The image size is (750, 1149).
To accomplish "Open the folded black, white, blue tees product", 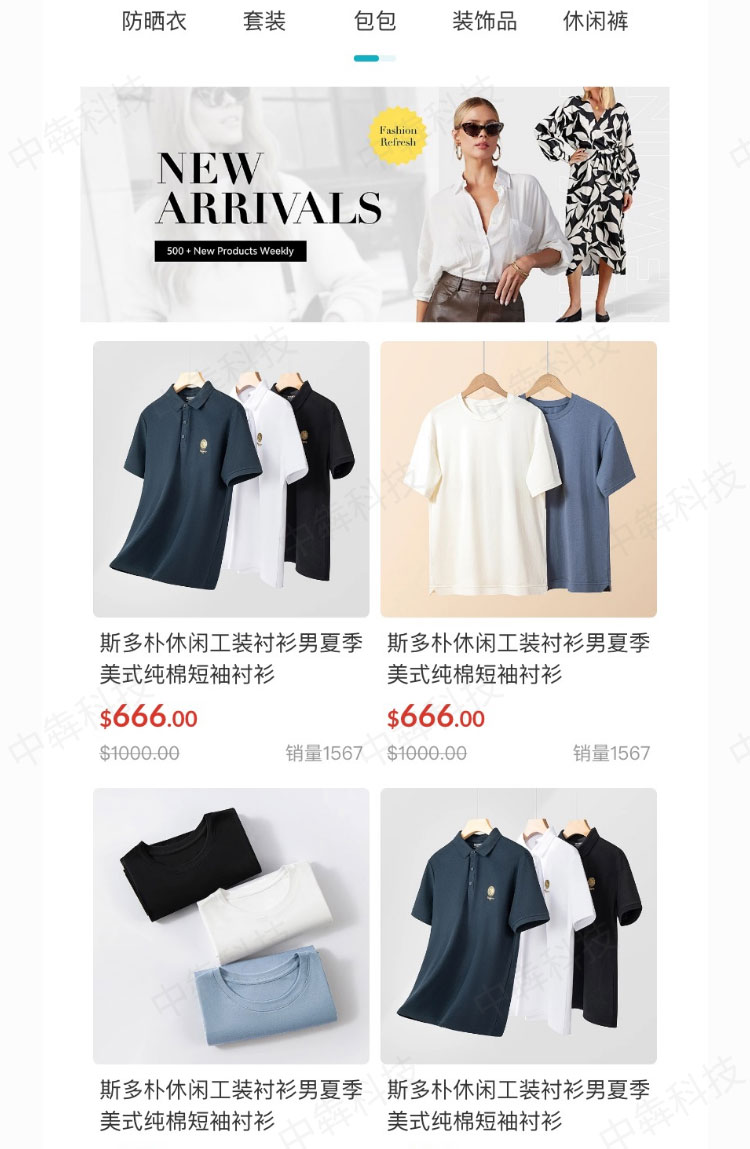I will [x=231, y=926].
